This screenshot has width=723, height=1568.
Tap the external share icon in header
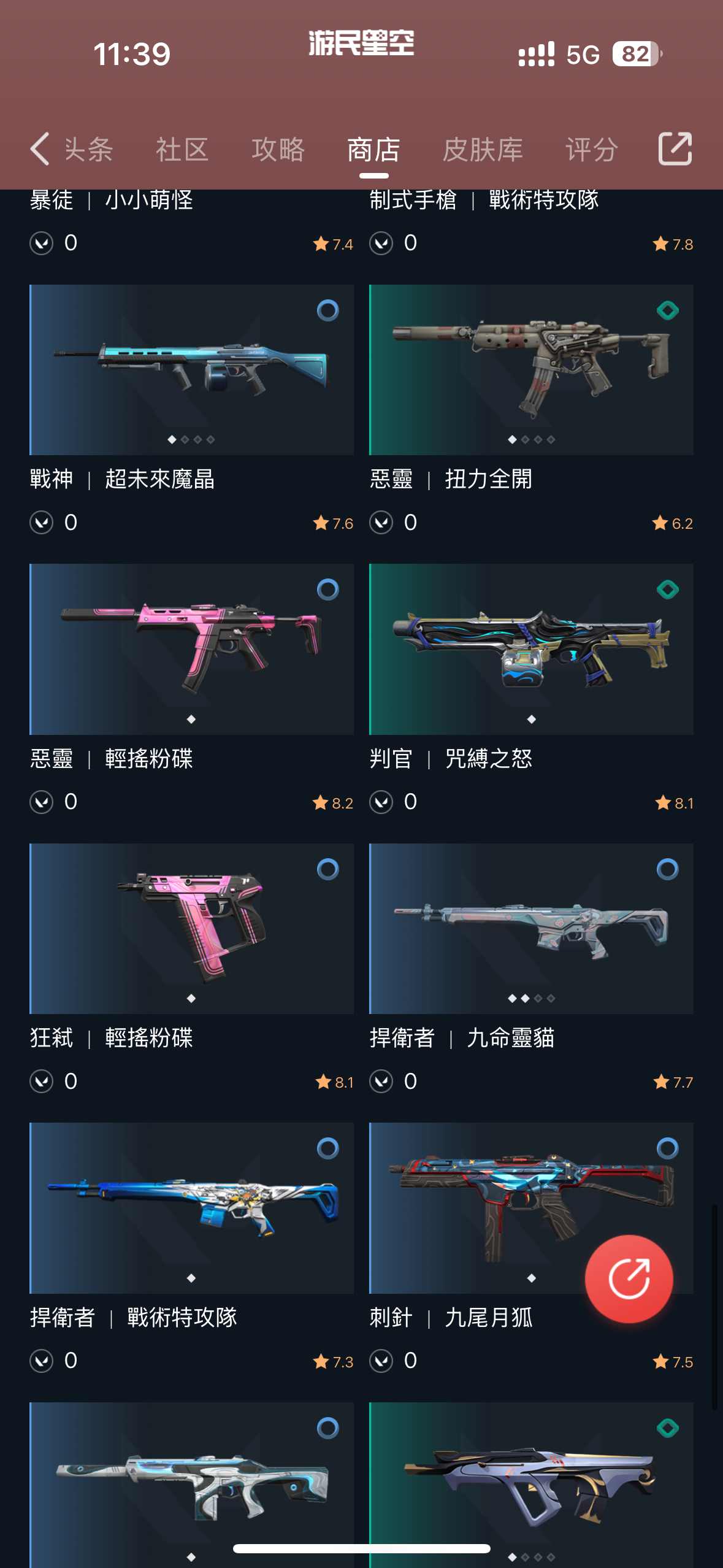(675, 149)
